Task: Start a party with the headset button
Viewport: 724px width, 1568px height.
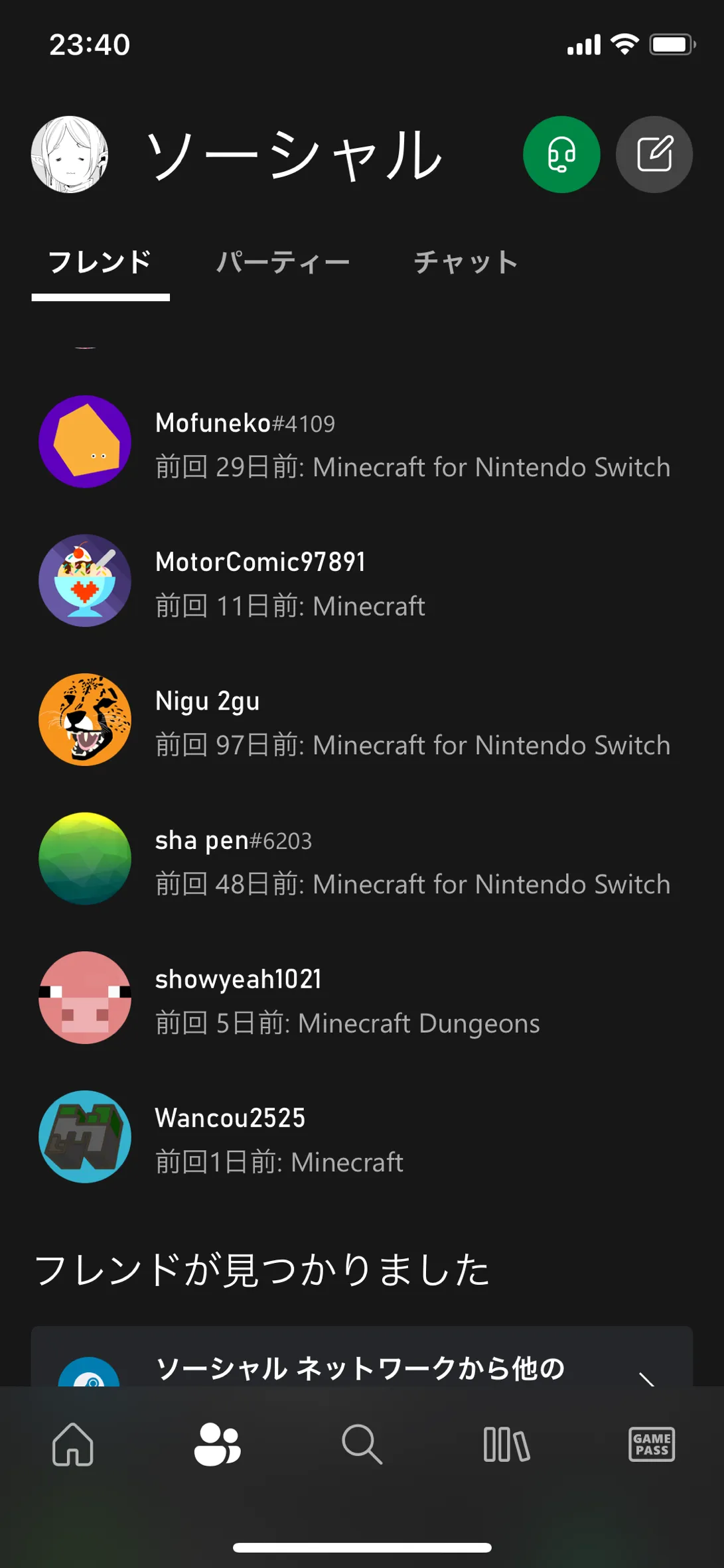Action: point(561,155)
